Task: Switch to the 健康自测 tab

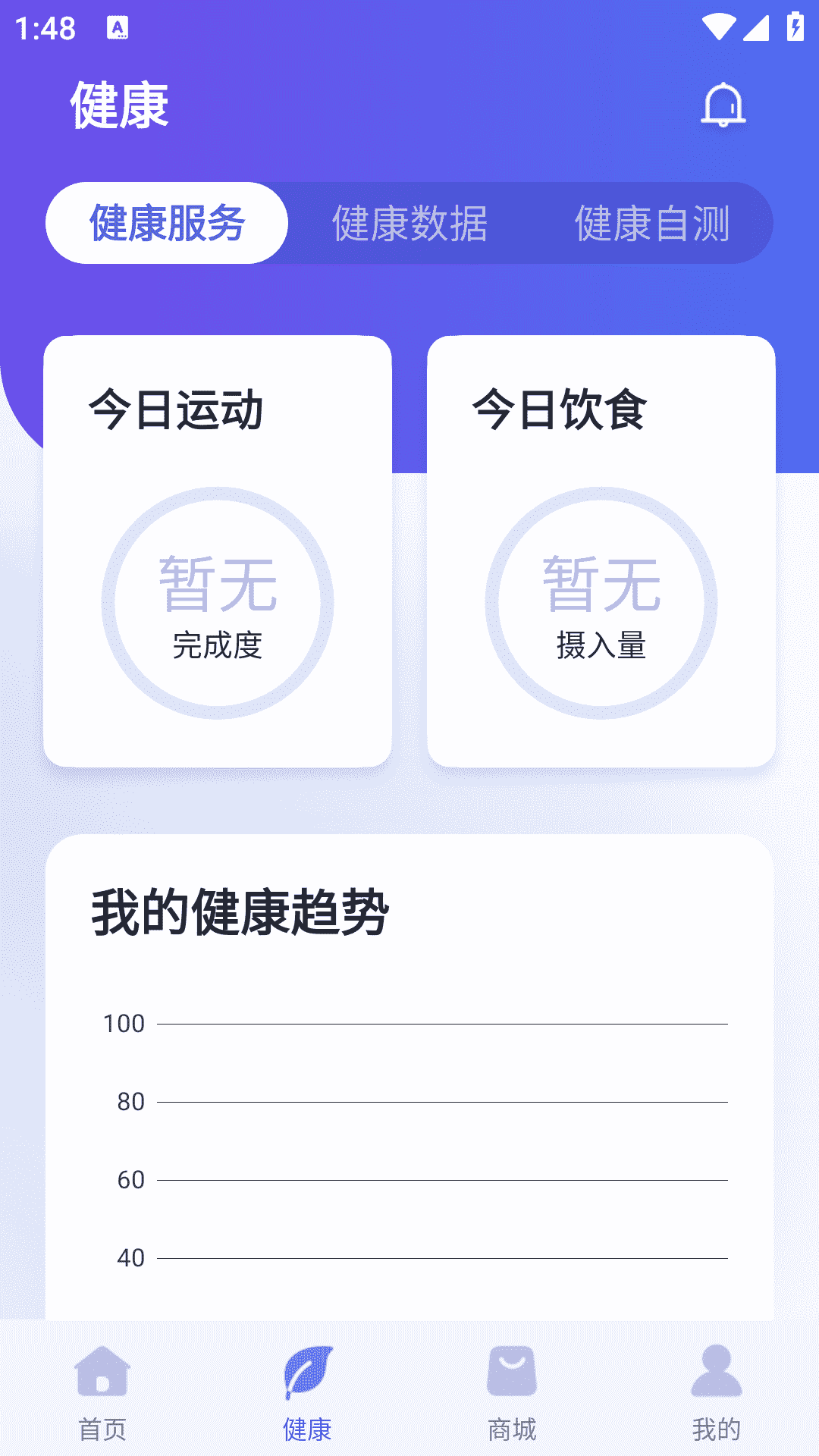Action: [x=652, y=223]
